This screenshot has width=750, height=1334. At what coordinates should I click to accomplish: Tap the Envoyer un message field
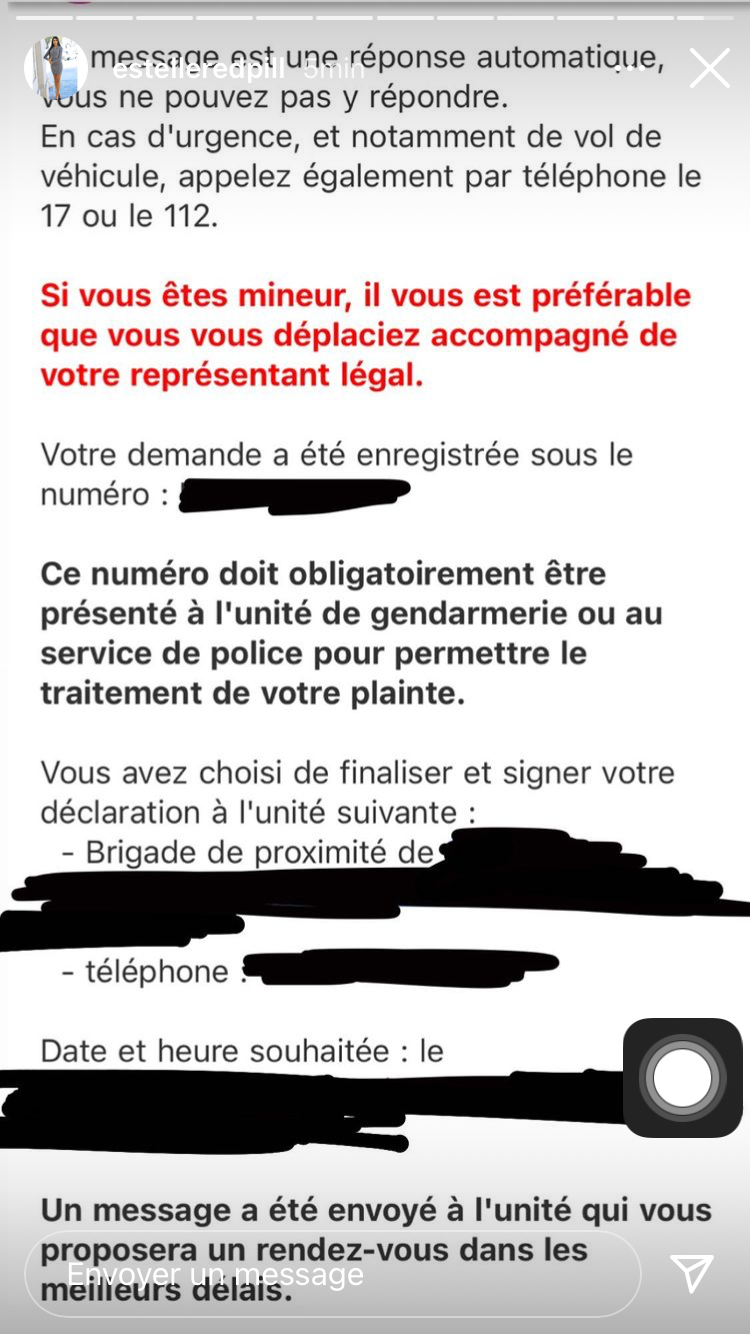pos(333,1273)
